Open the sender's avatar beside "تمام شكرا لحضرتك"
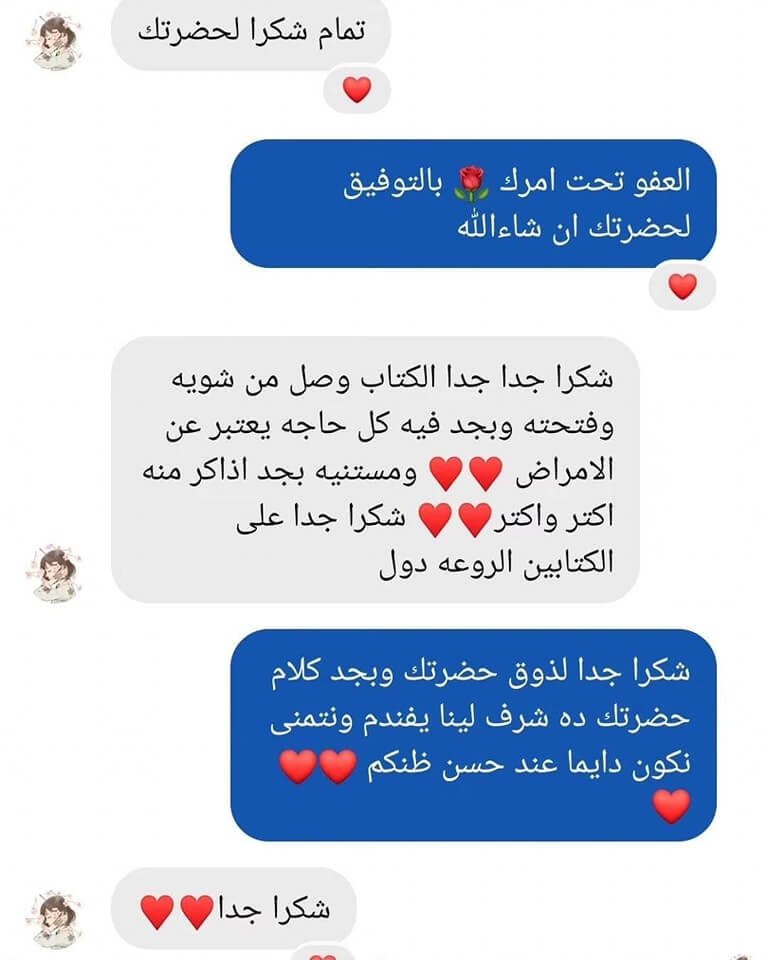The width and height of the screenshot is (768, 960). pyautogui.click(x=56, y=42)
